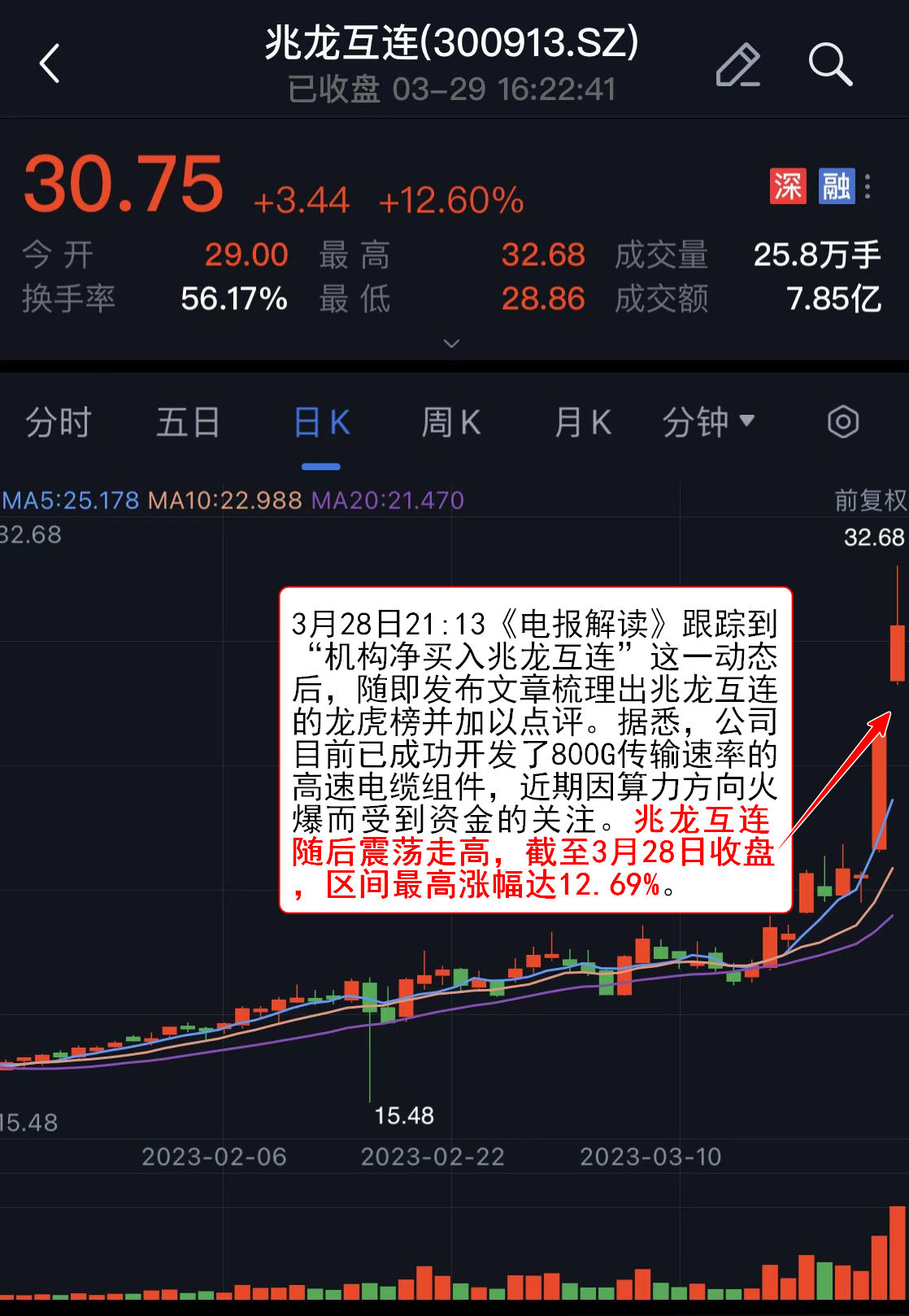Switch to the 五日 chart tab

tap(188, 422)
